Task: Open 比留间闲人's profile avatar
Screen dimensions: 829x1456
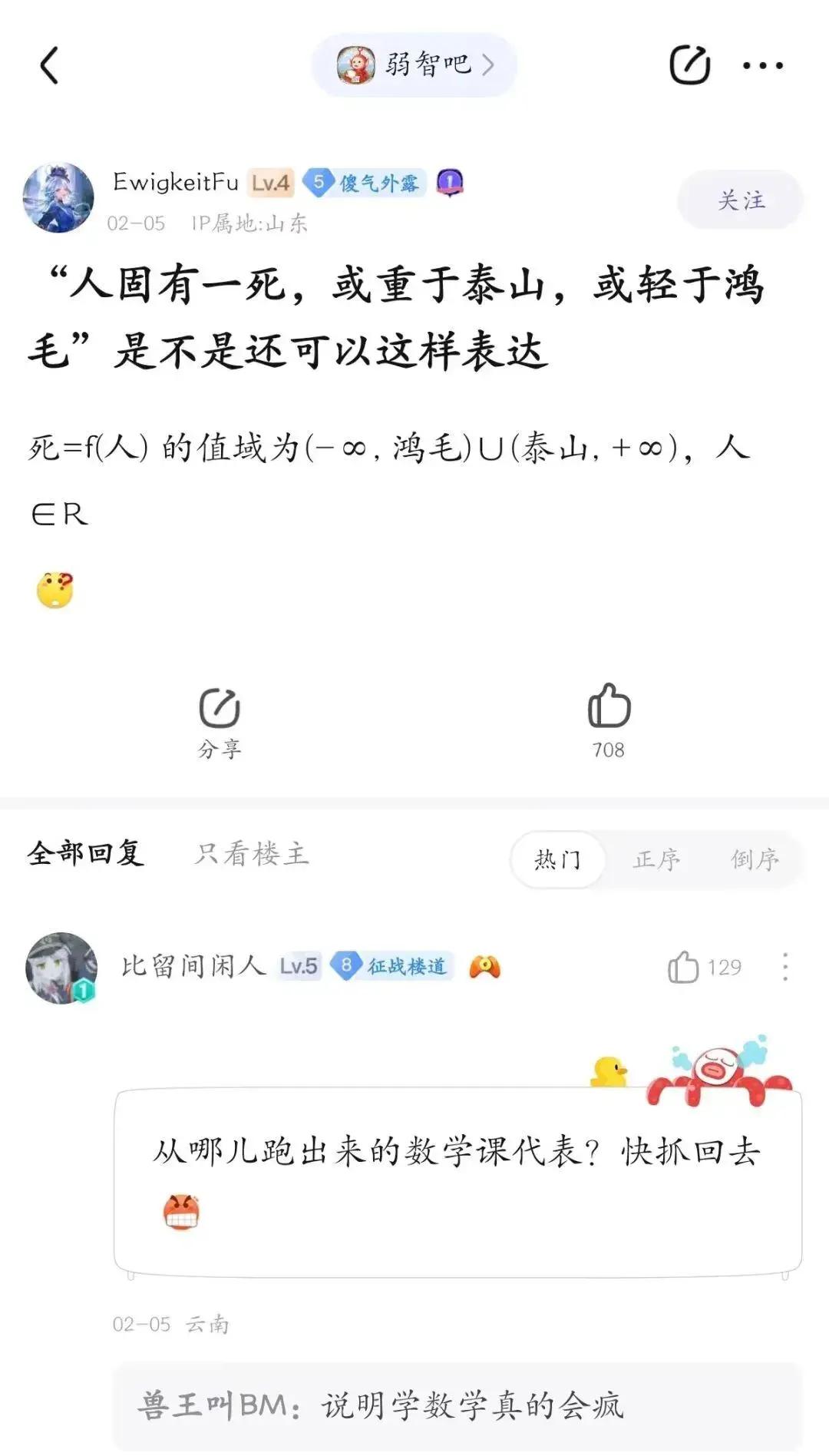Action: pos(61,968)
